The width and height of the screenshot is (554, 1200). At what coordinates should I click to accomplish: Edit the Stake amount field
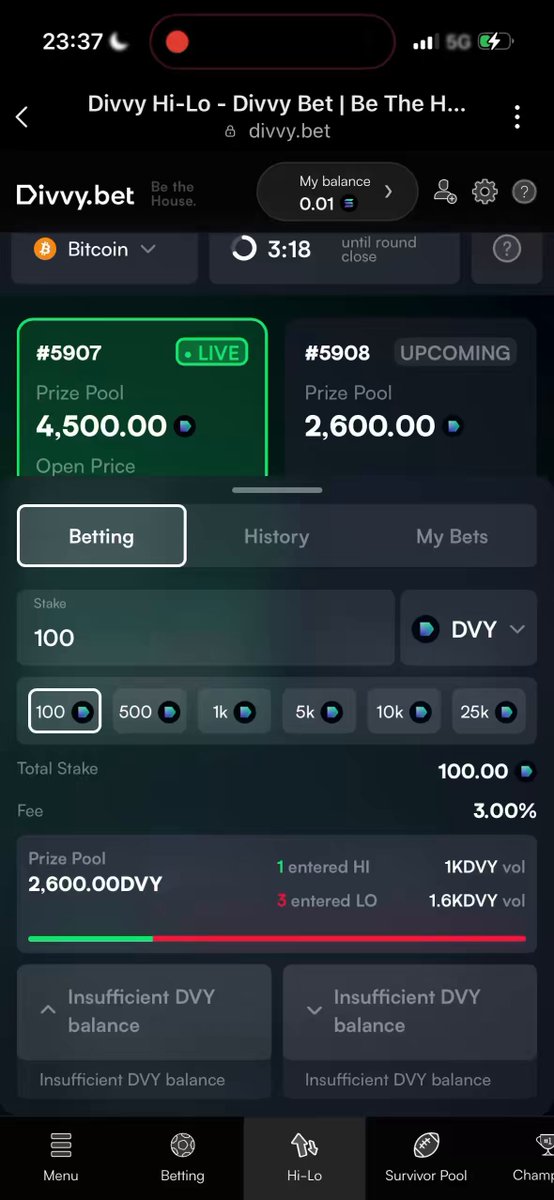205,627
